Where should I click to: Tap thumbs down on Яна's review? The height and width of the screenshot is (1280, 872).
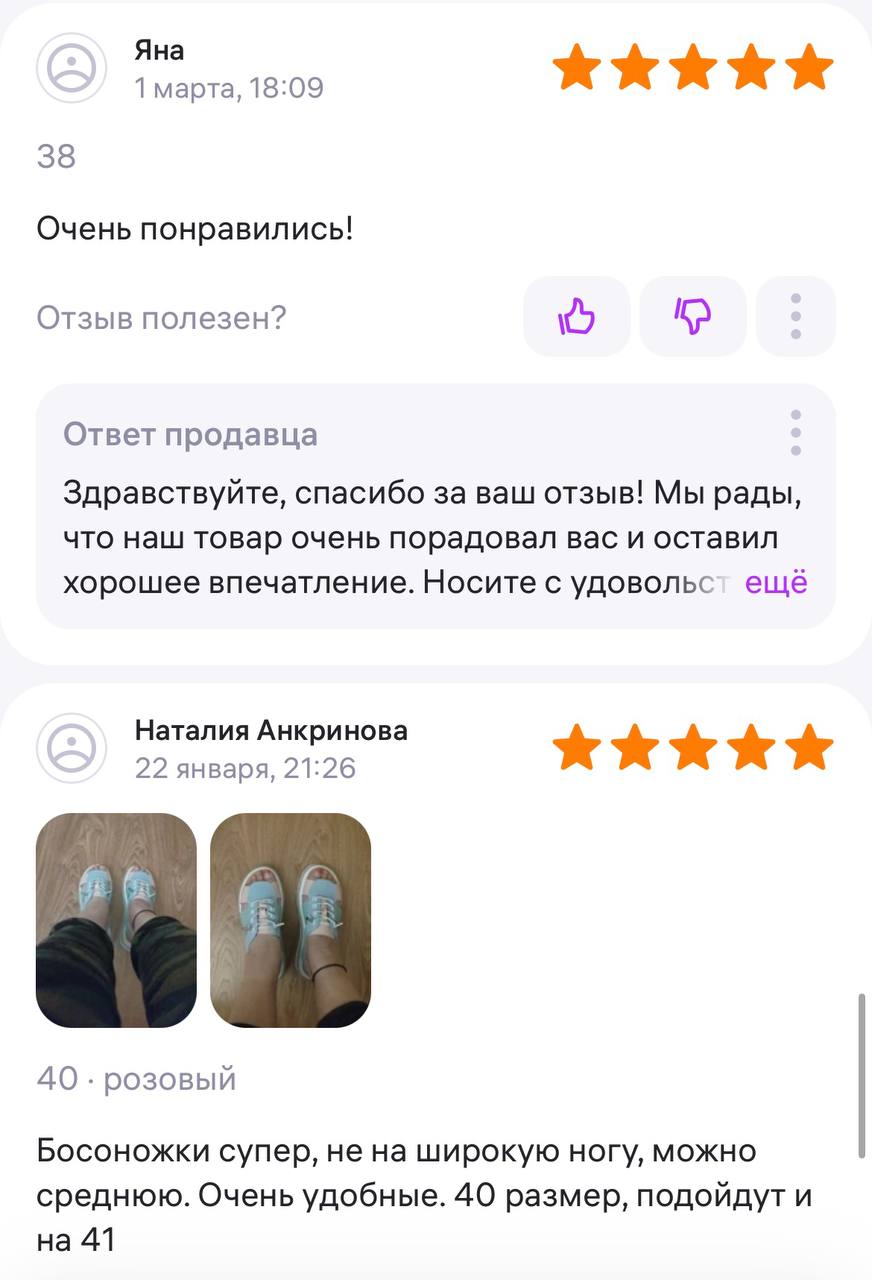click(692, 317)
